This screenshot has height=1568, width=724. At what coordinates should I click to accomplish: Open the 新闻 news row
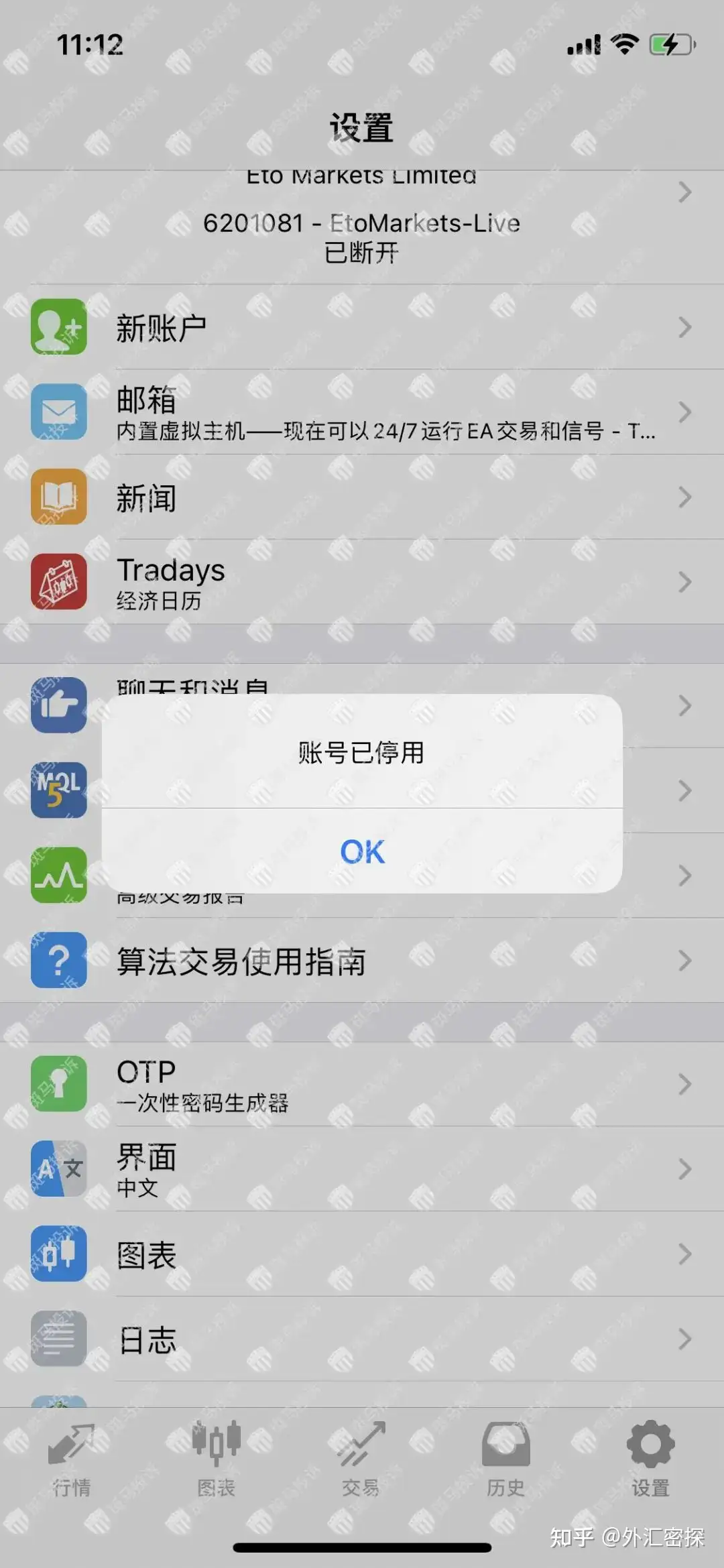coord(362,497)
